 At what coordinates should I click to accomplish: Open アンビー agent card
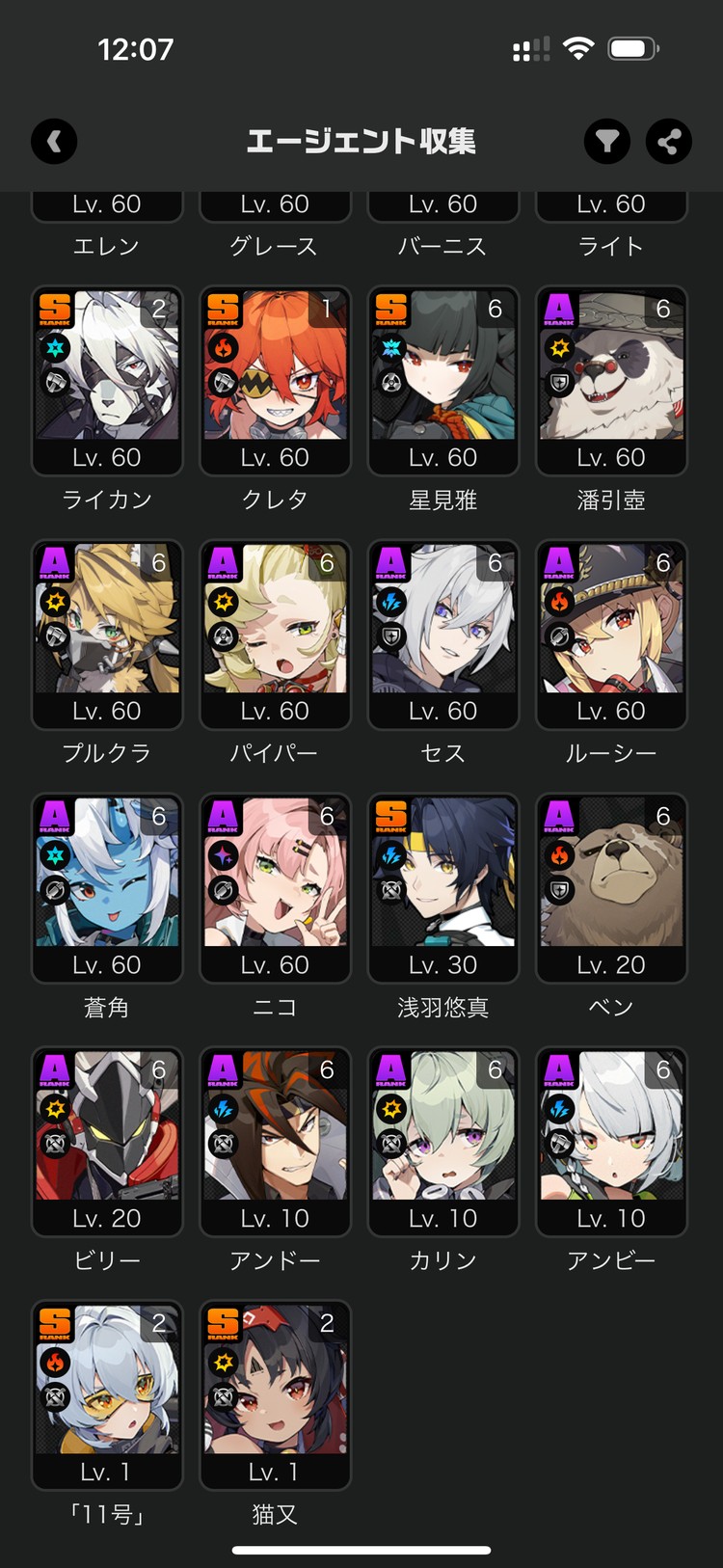pyautogui.click(x=611, y=1141)
